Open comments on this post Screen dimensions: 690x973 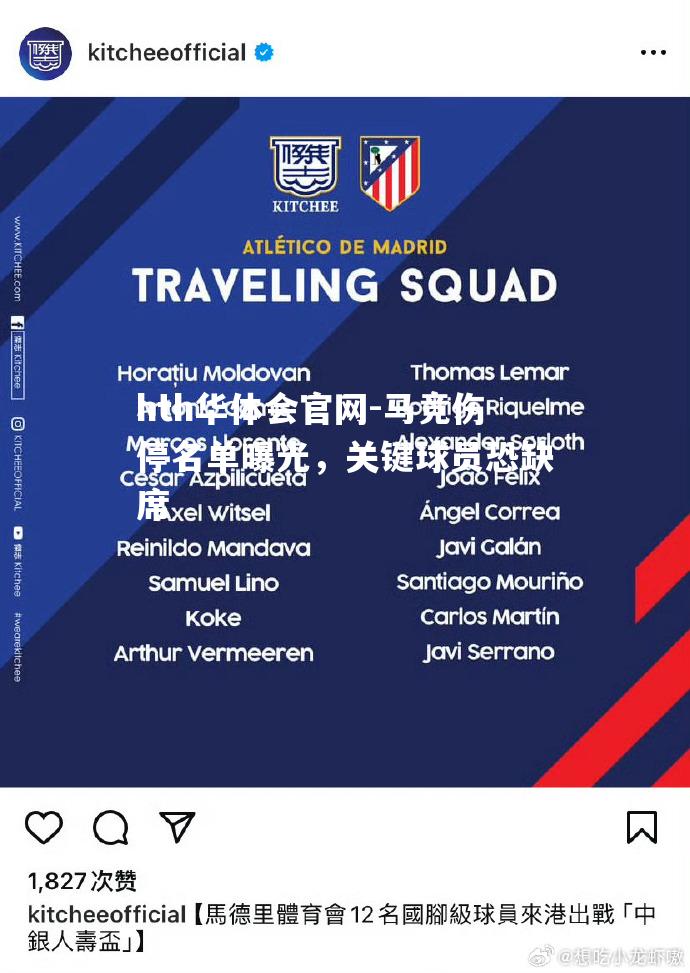[x=111, y=827]
